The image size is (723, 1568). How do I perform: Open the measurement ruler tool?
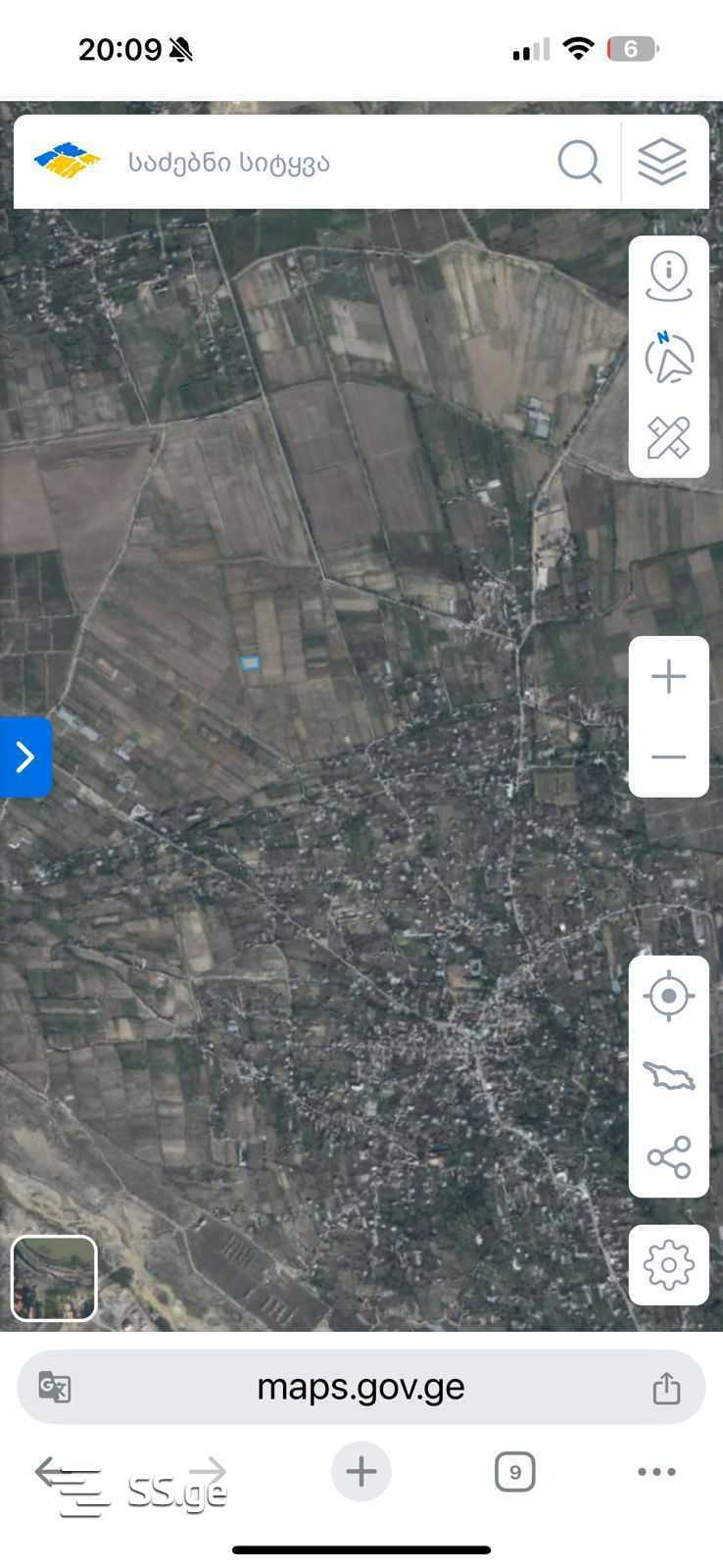coord(669,438)
